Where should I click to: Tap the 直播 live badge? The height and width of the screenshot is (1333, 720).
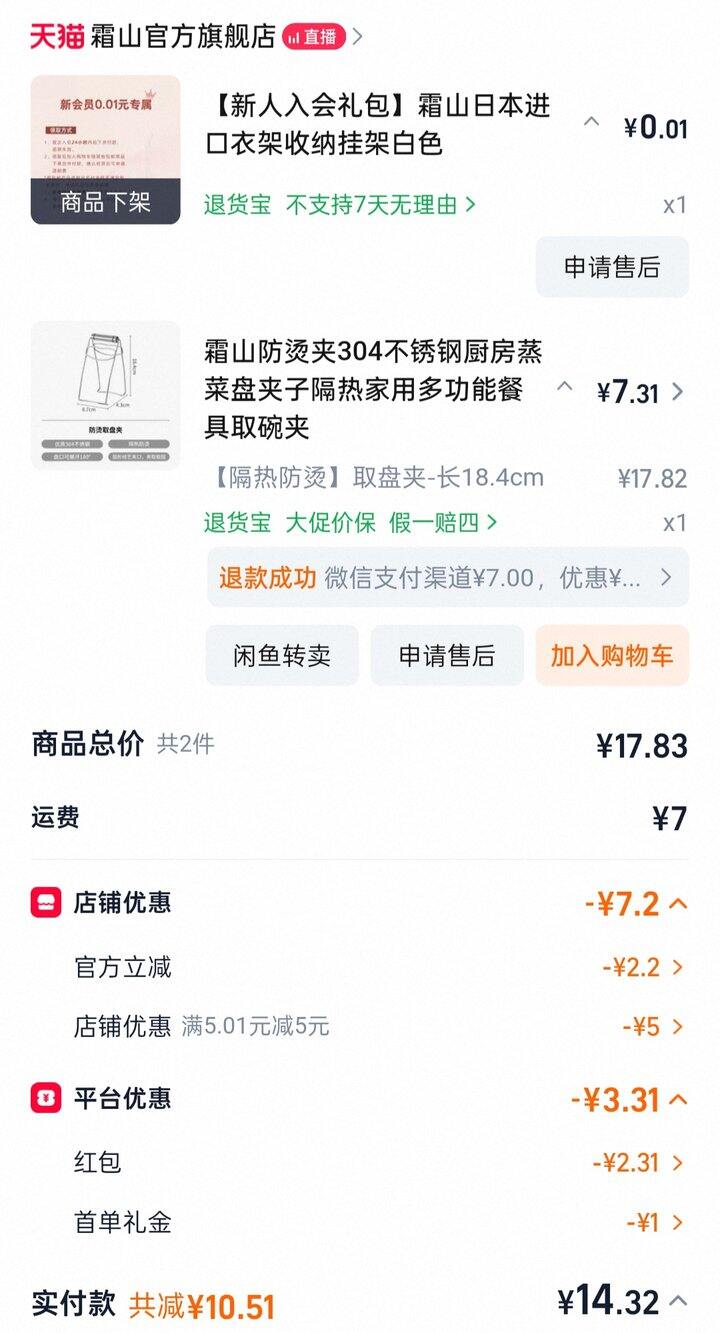click(314, 37)
